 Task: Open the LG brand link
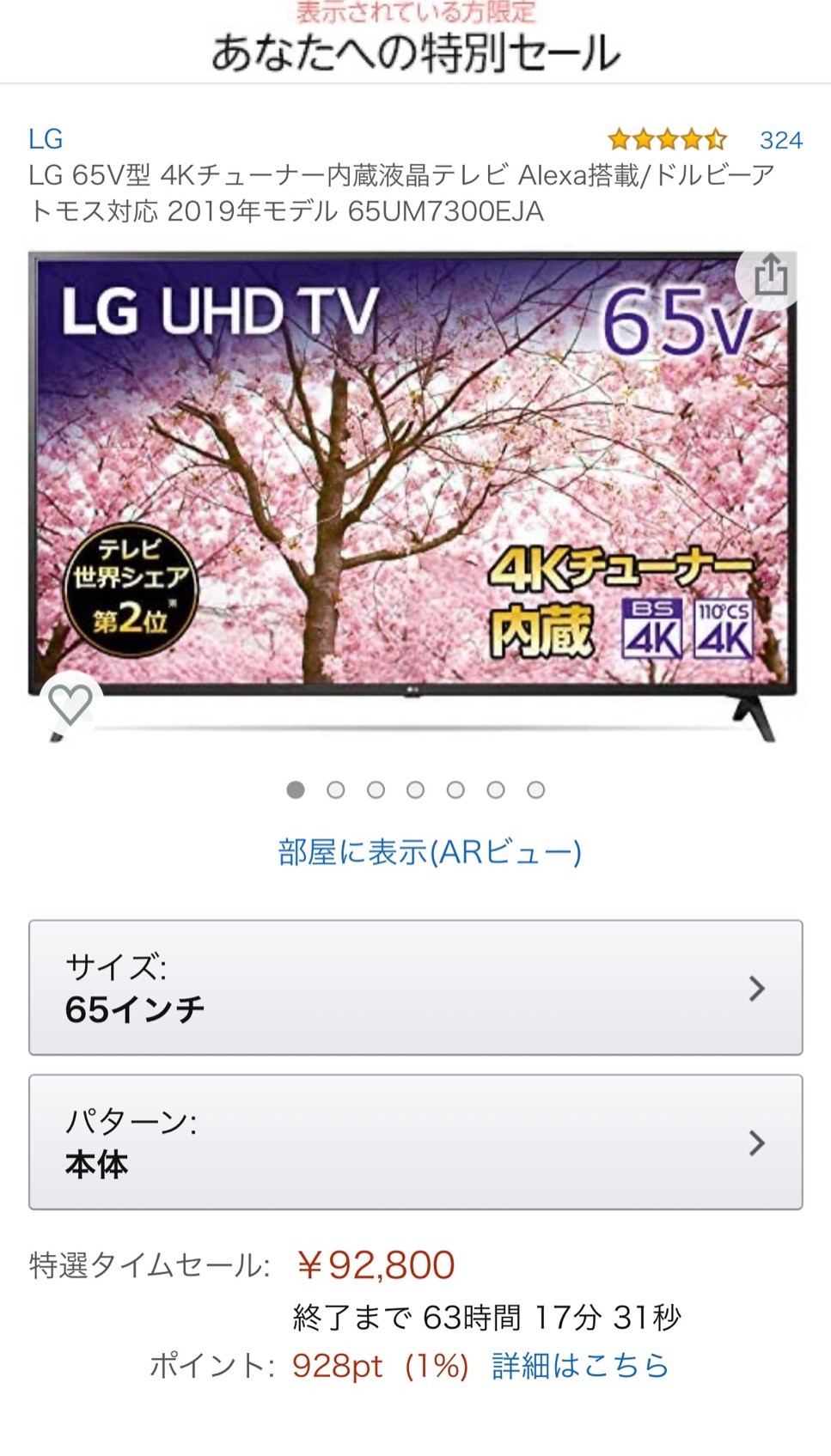point(46,139)
